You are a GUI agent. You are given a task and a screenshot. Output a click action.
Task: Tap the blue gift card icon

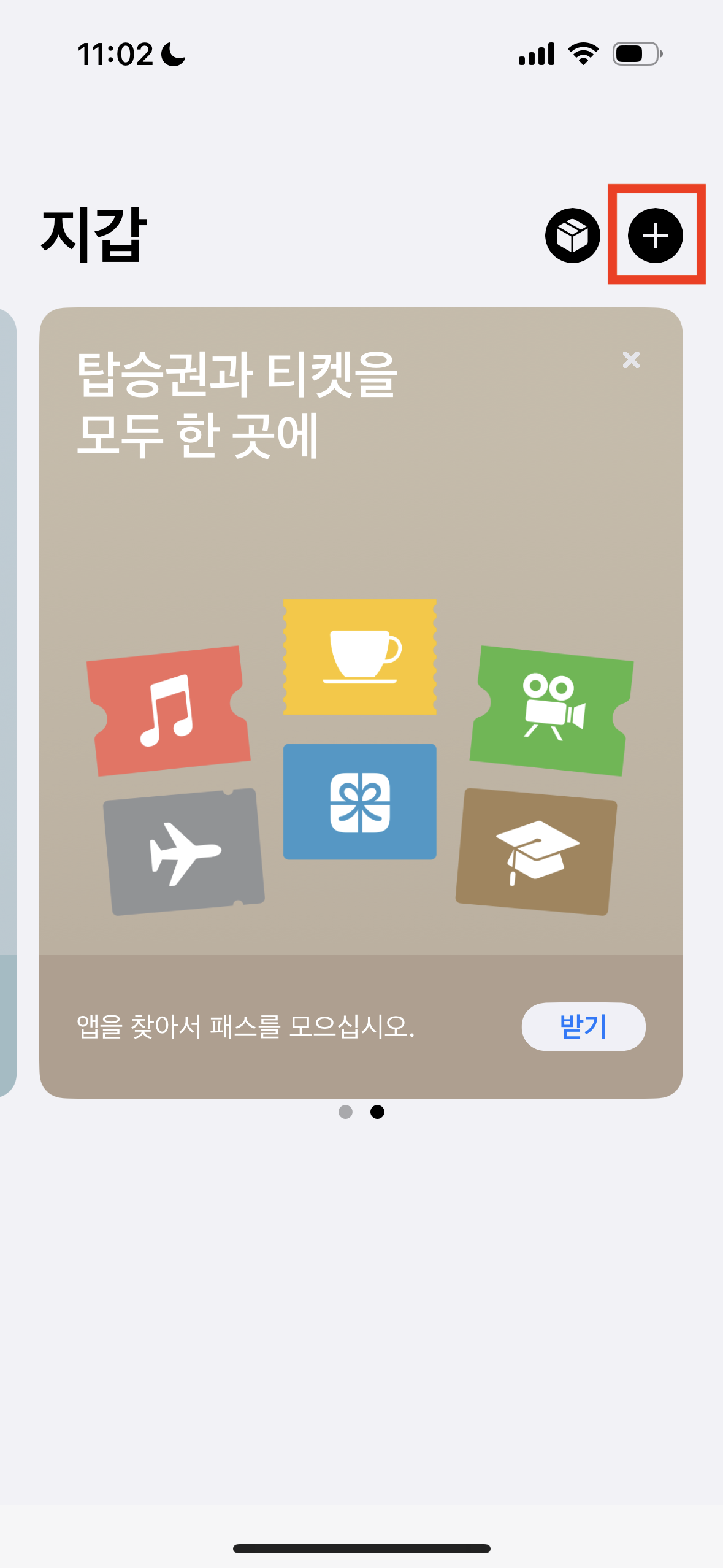[359, 804]
